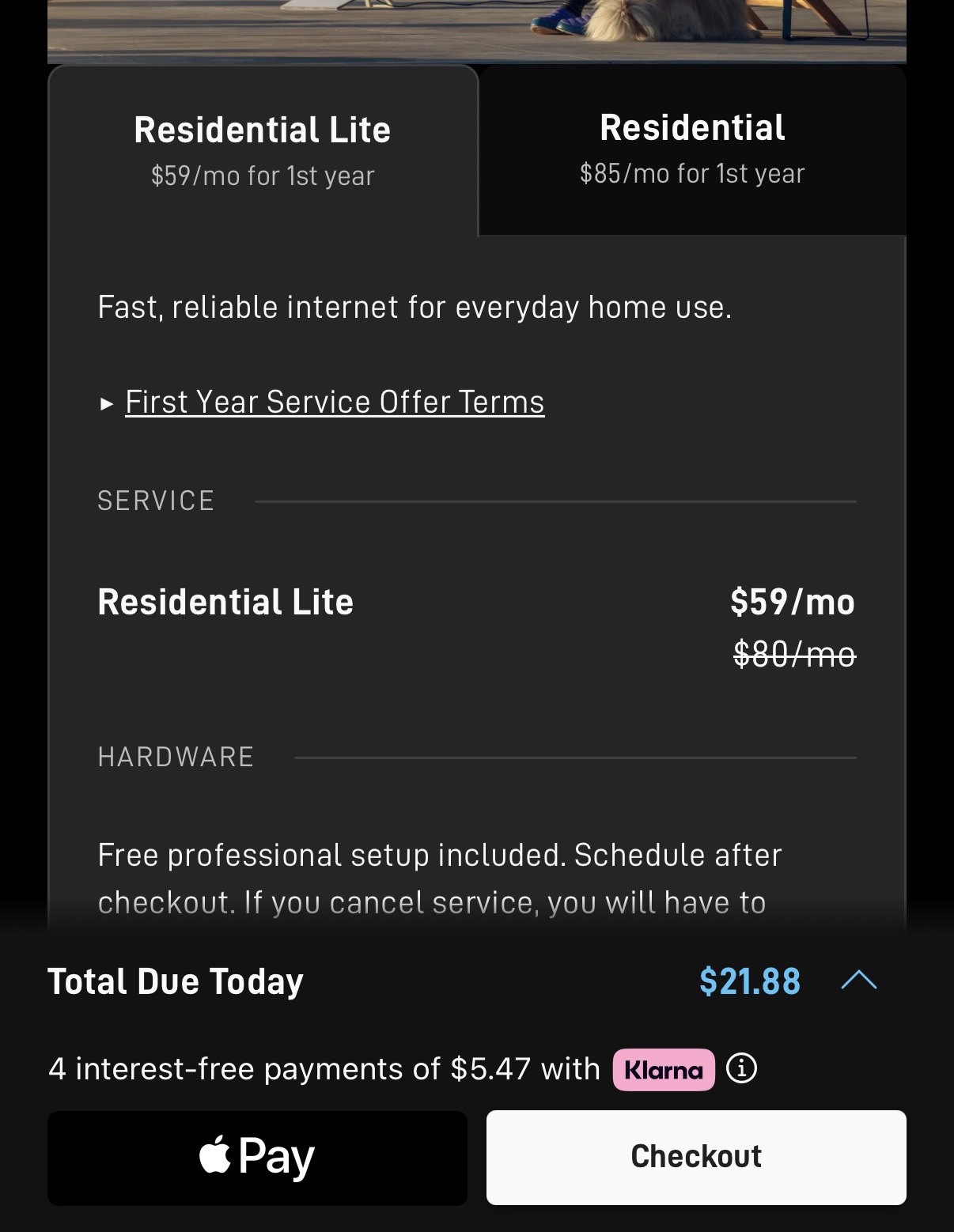
Task: Switch to the Residential plan tab
Action: click(x=692, y=150)
